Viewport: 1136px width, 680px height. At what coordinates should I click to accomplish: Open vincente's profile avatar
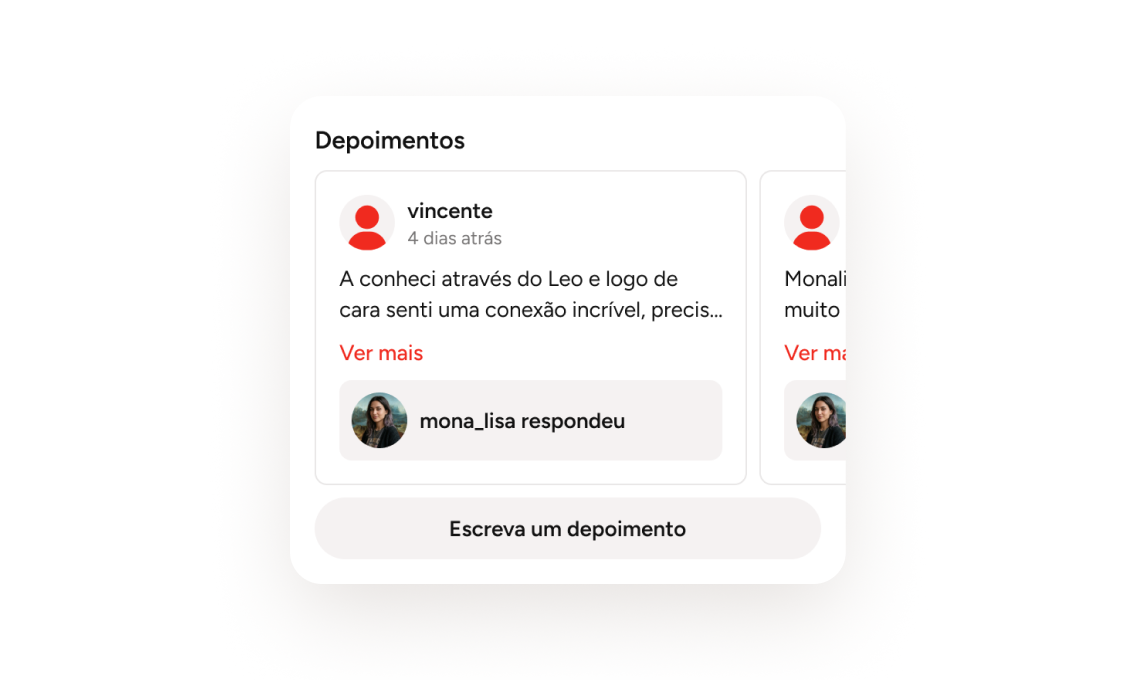pos(367,223)
